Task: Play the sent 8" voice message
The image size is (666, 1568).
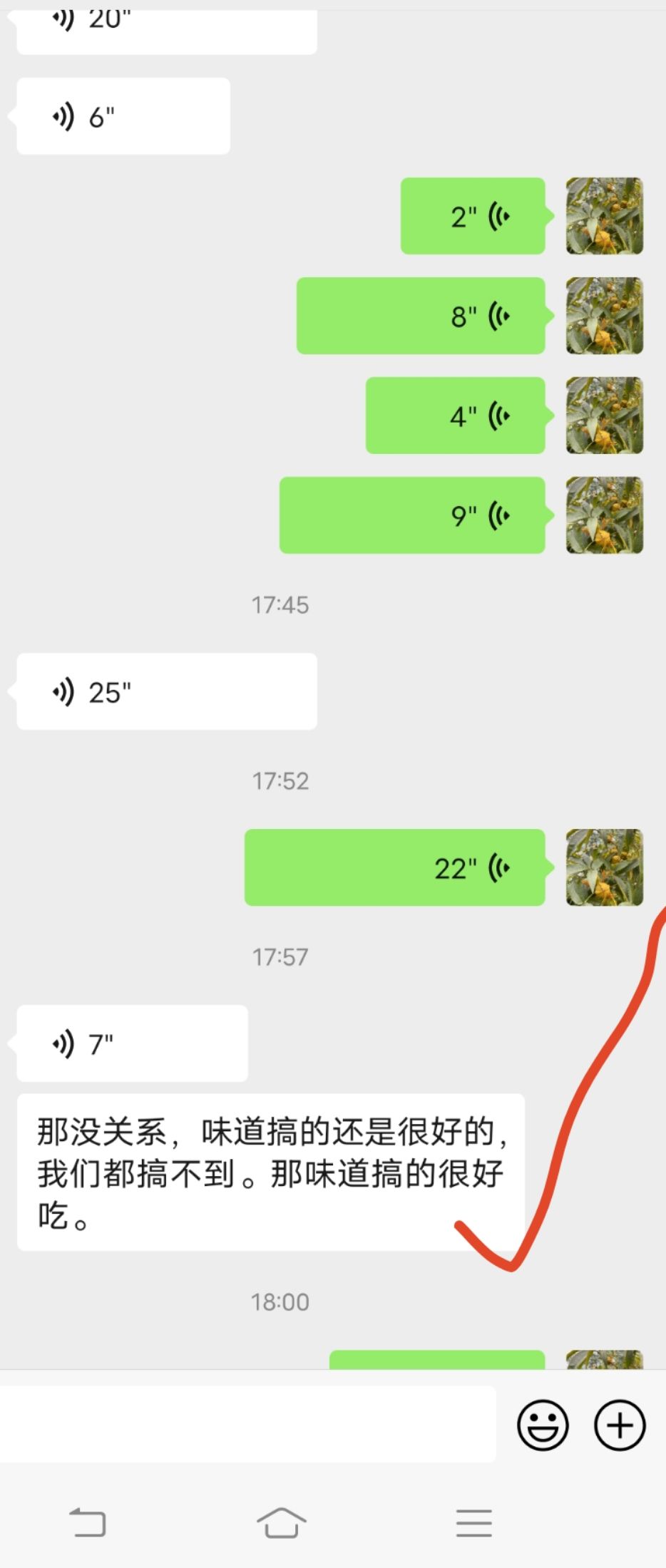Action: pos(421,316)
